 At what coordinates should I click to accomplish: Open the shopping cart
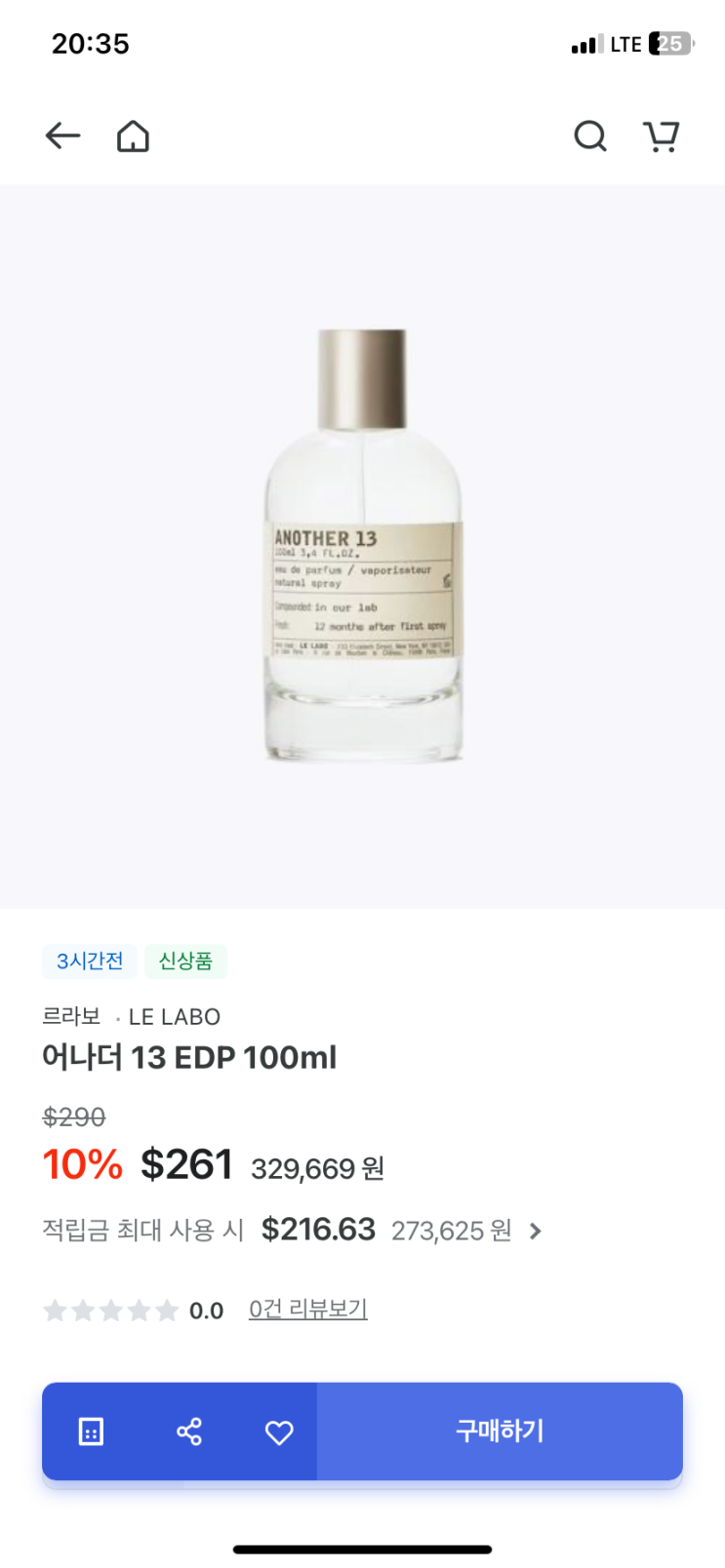pyautogui.click(x=662, y=137)
